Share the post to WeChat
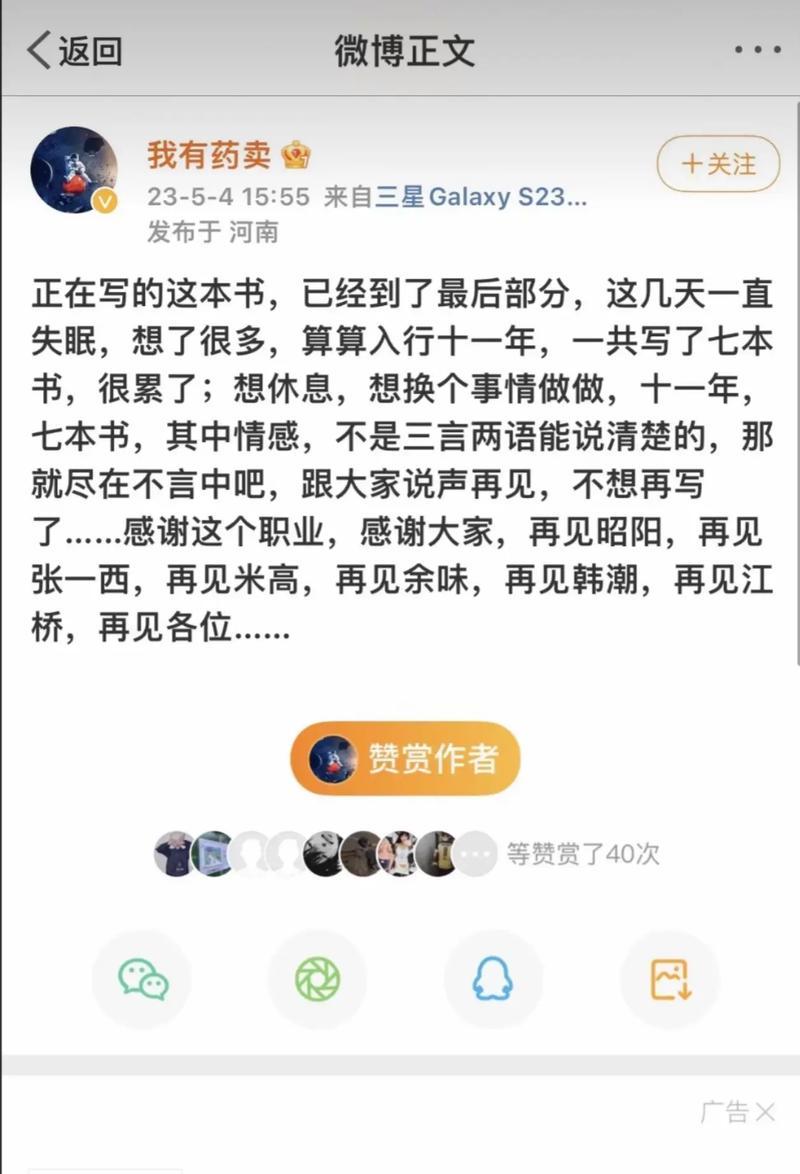Viewport: 800px width, 1174px height. [x=142, y=979]
